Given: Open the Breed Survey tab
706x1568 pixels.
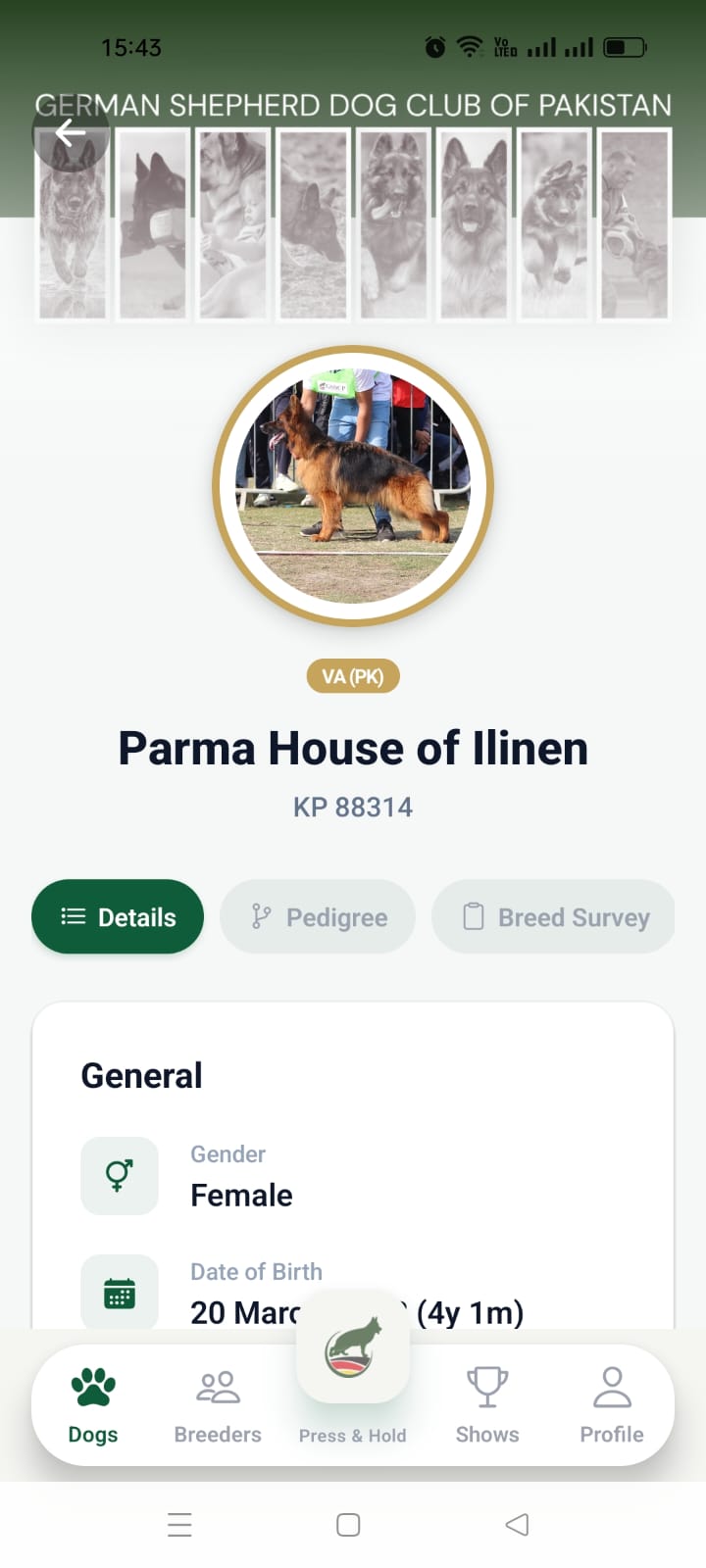Looking at the screenshot, I should [x=553, y=916].
